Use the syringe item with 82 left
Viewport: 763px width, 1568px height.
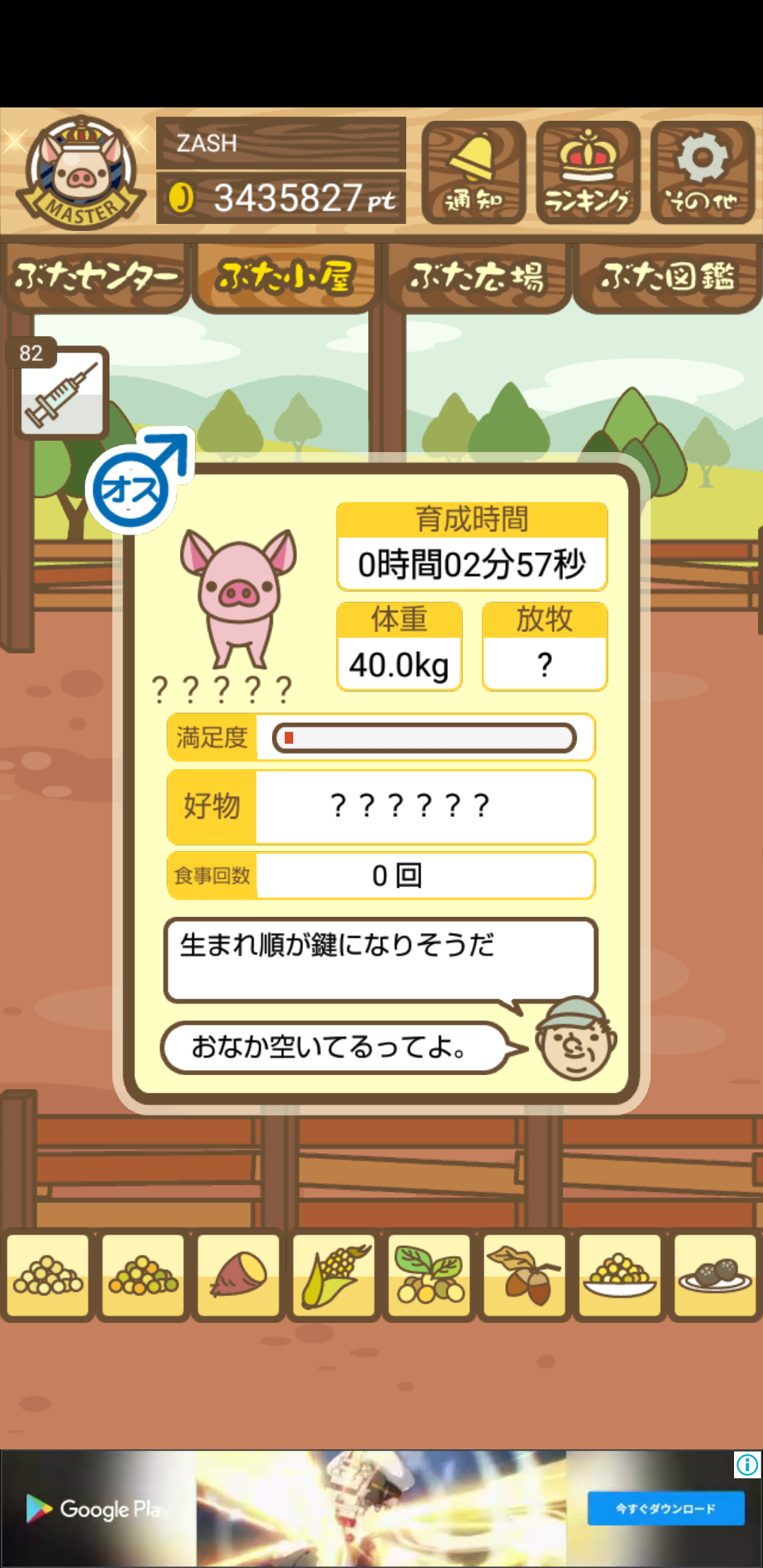61,391
